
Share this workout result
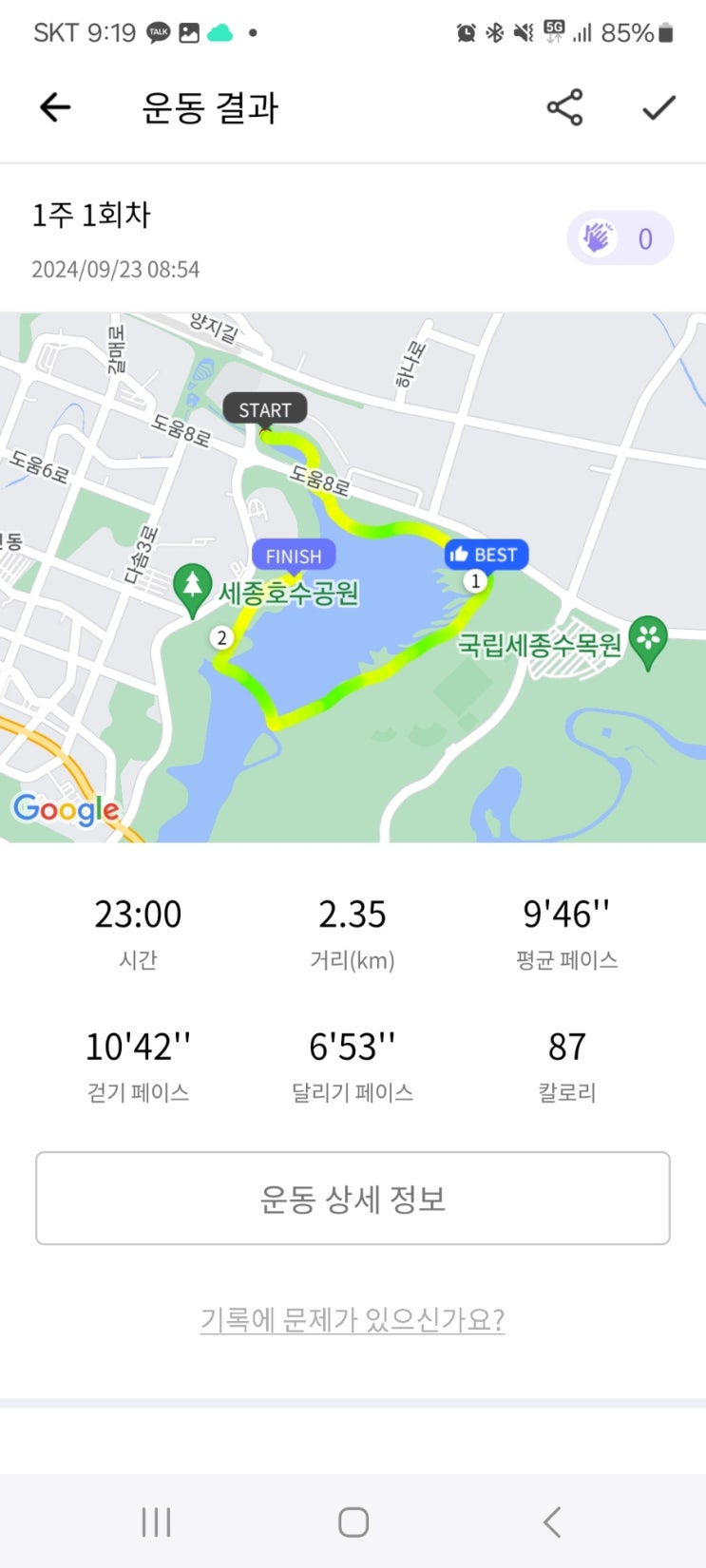click(x=564, y=107)
